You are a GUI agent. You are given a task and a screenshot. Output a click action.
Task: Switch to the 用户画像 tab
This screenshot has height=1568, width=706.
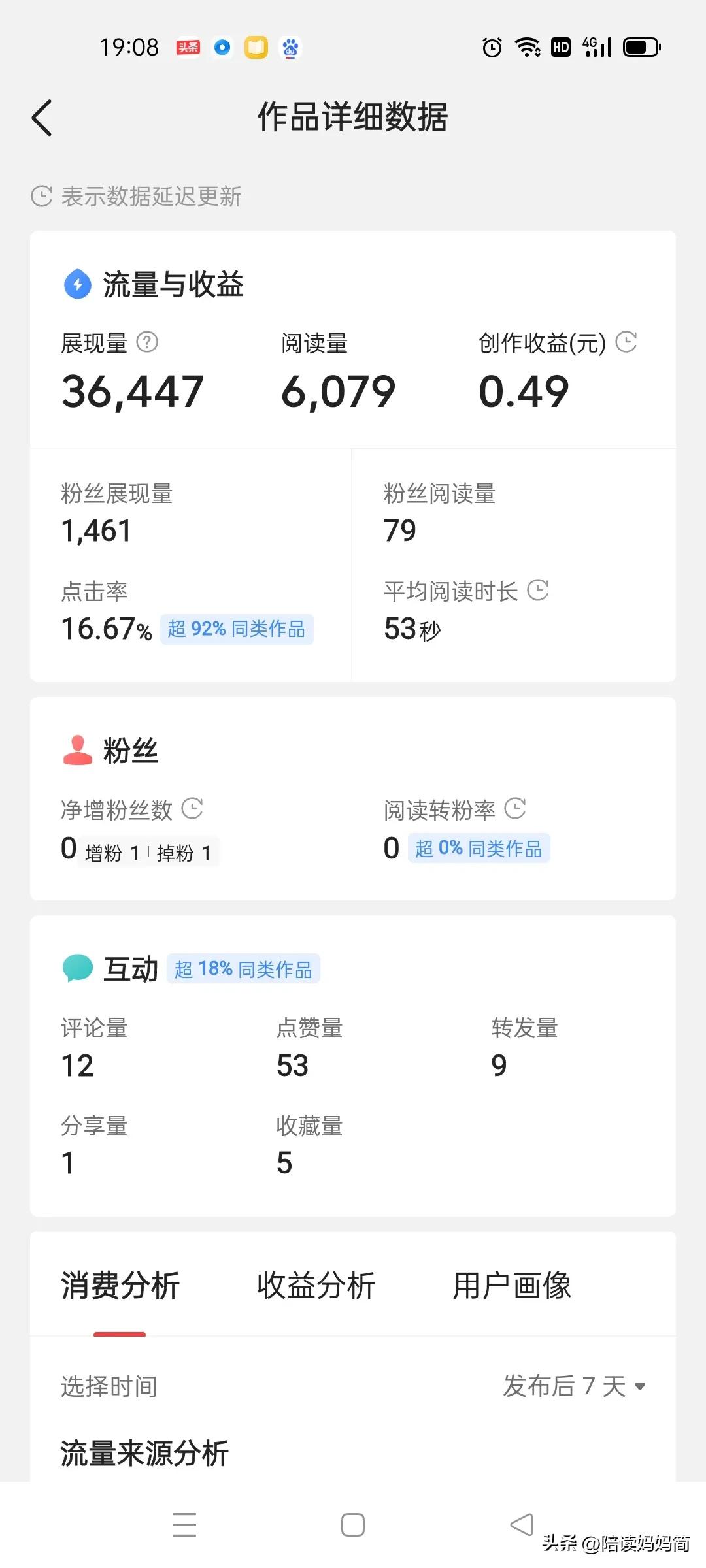click(511, 1284)
